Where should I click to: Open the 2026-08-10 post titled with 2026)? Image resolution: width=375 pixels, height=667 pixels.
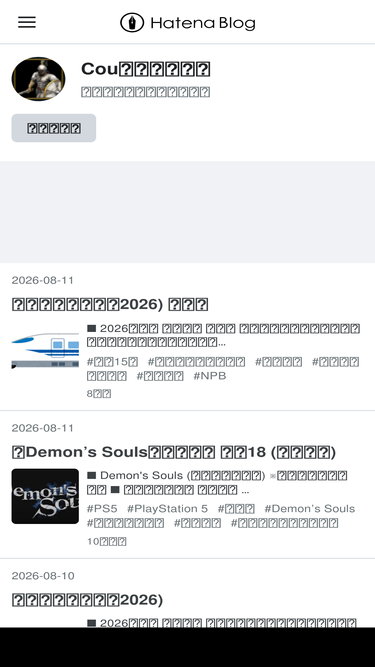point(87,600)
